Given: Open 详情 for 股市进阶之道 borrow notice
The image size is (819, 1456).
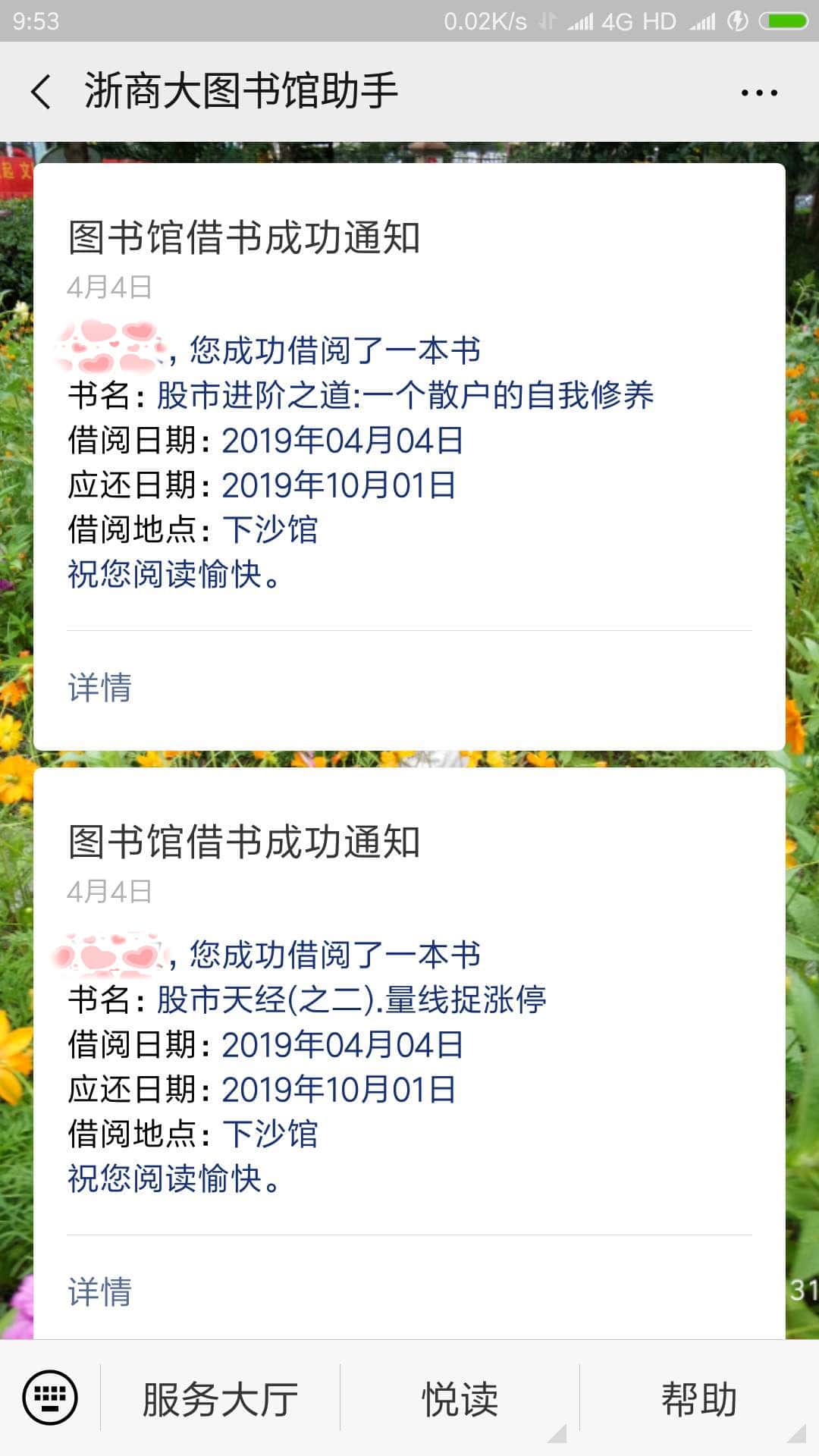Looking at the screenshot, I should (x=100, y=687).
